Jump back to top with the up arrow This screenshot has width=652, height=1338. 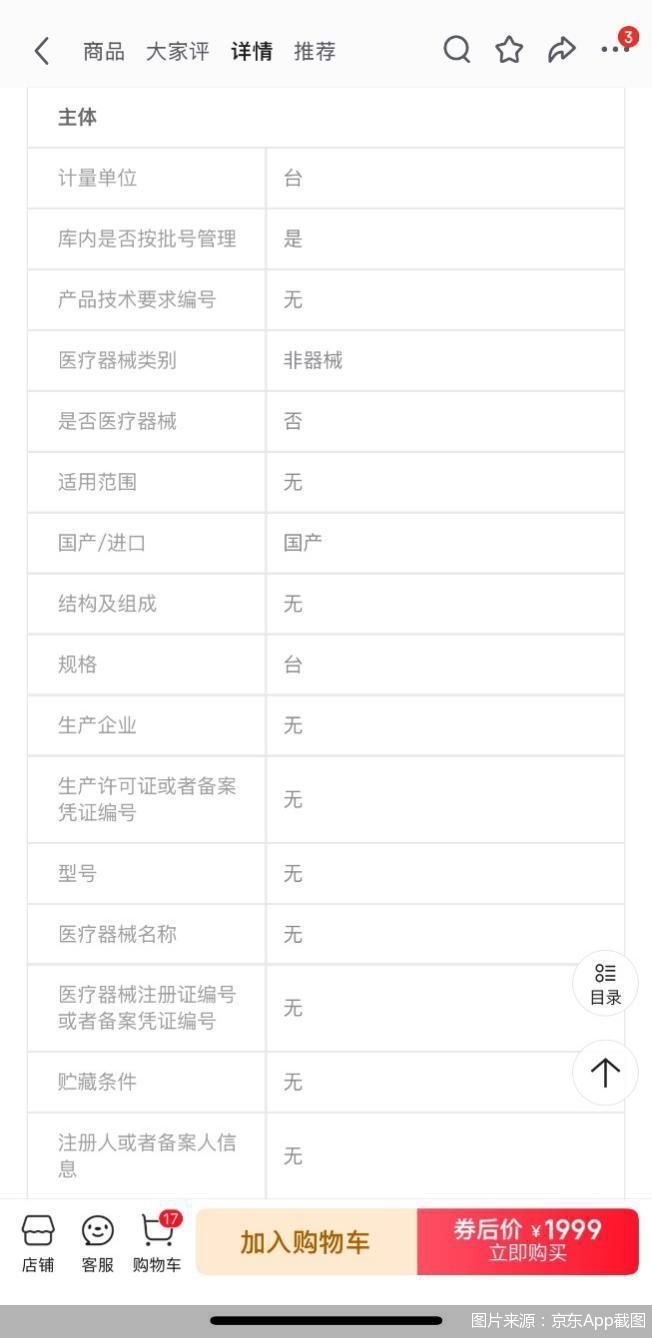(605, 1073)
